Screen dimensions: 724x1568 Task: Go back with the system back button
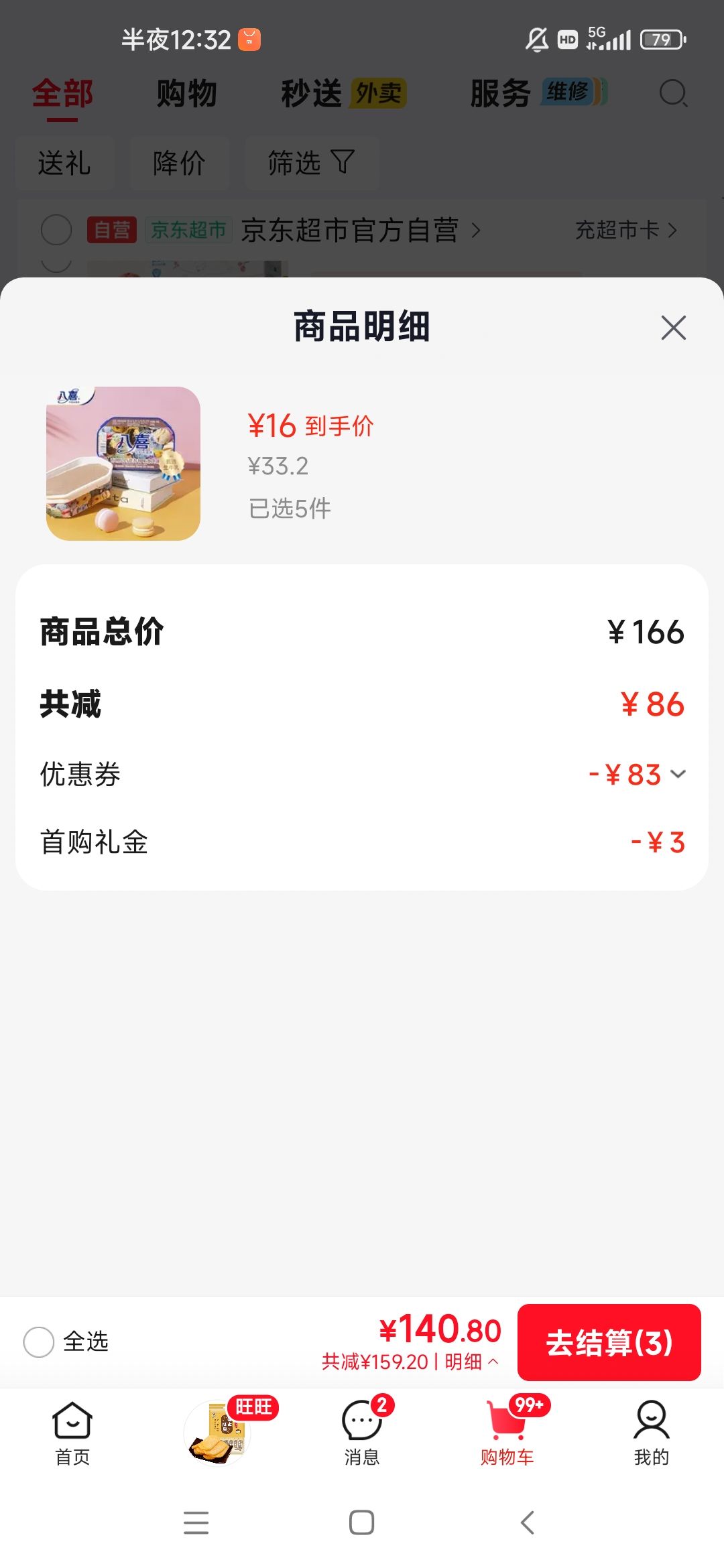coord(528,1522)
